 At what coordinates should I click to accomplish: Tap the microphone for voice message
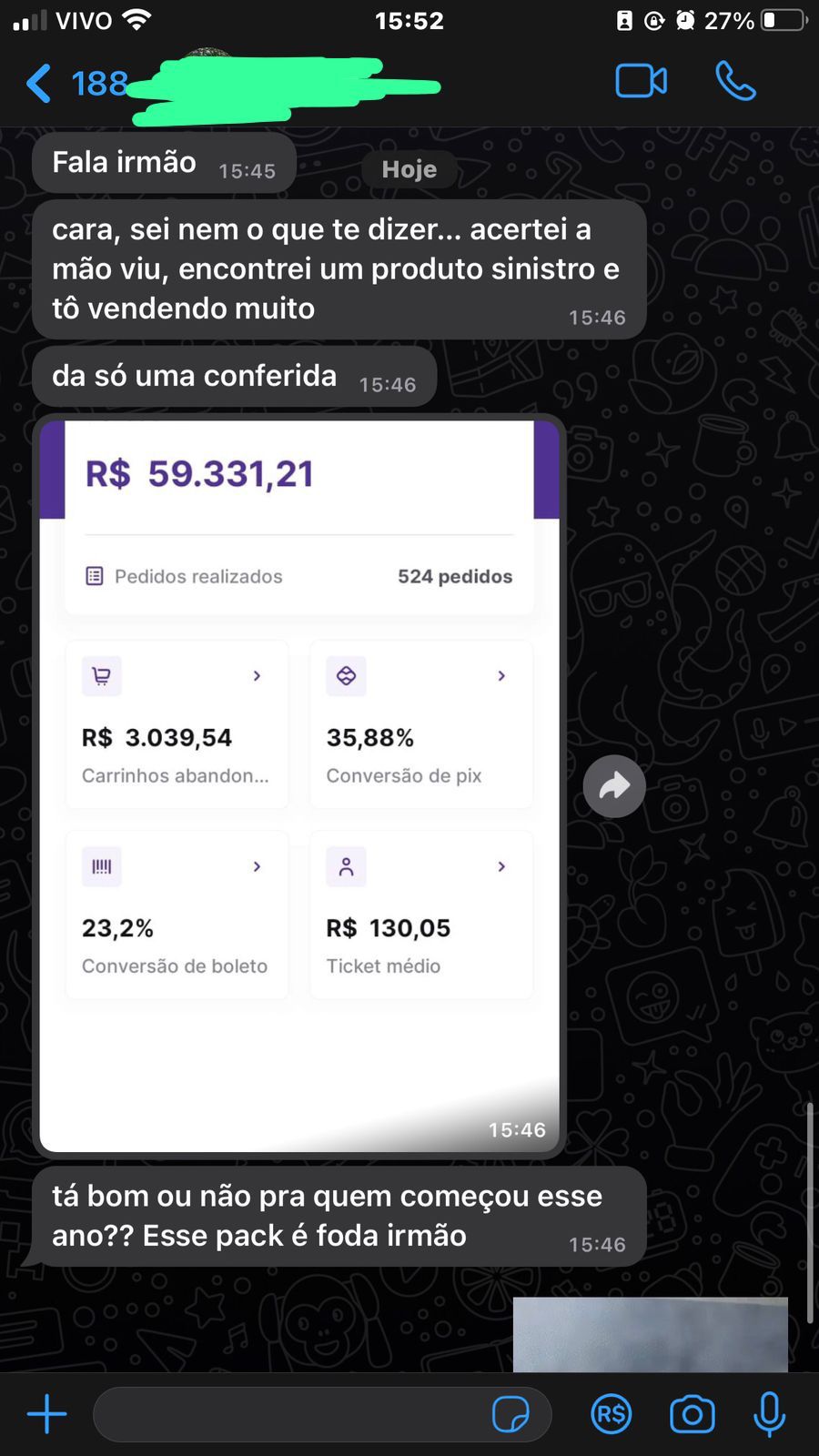(769, 1414)
